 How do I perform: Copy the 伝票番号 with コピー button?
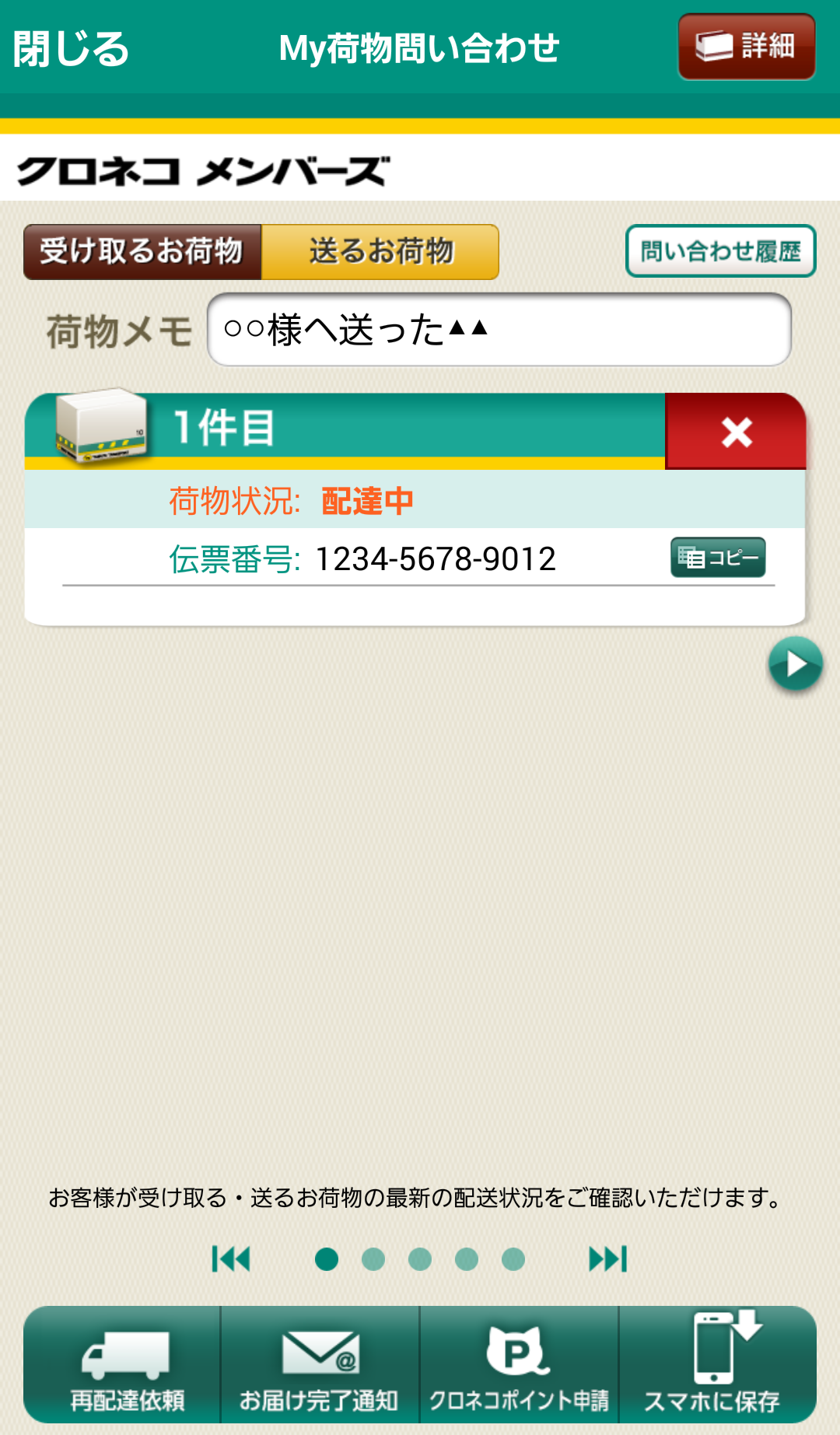717,558
